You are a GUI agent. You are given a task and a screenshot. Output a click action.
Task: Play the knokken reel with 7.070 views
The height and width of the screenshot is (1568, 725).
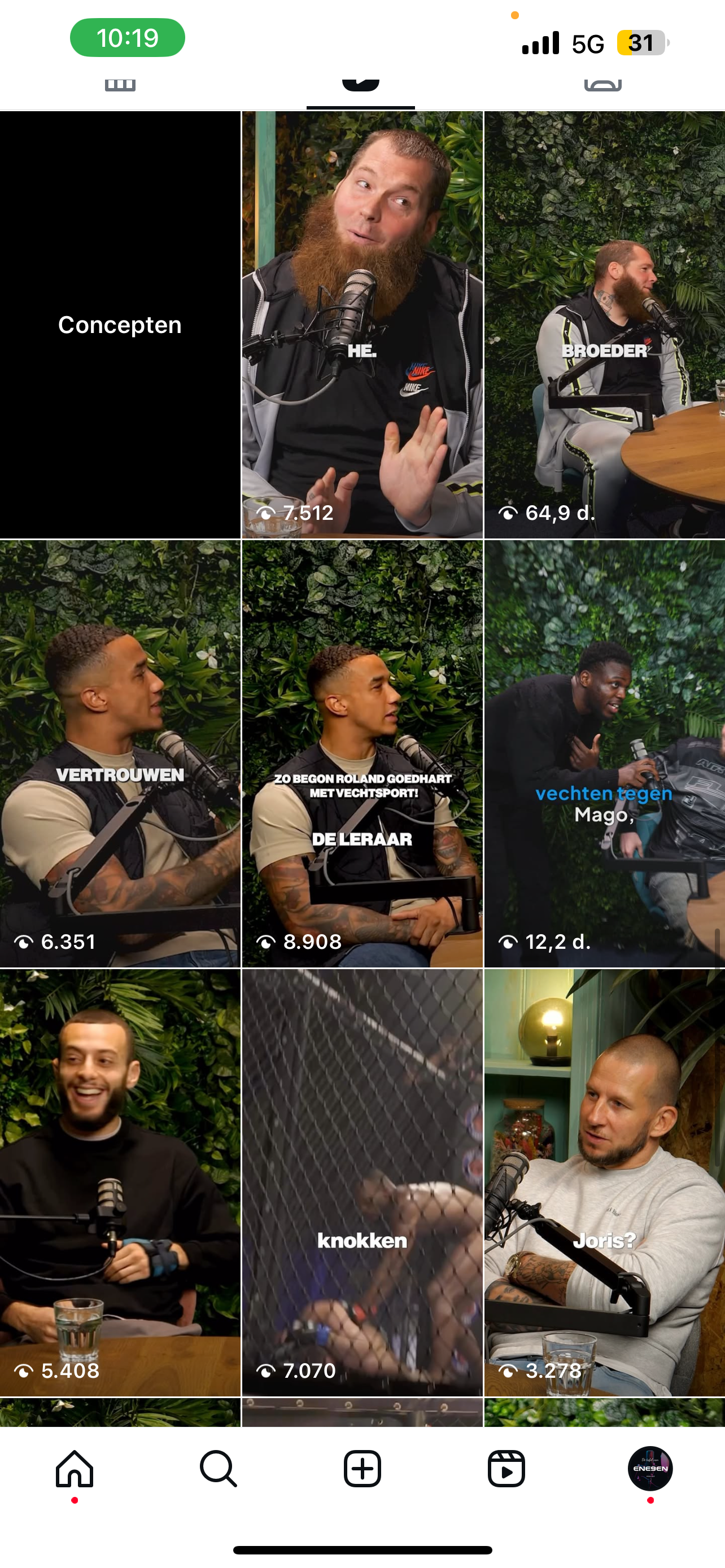[362, 1182]
